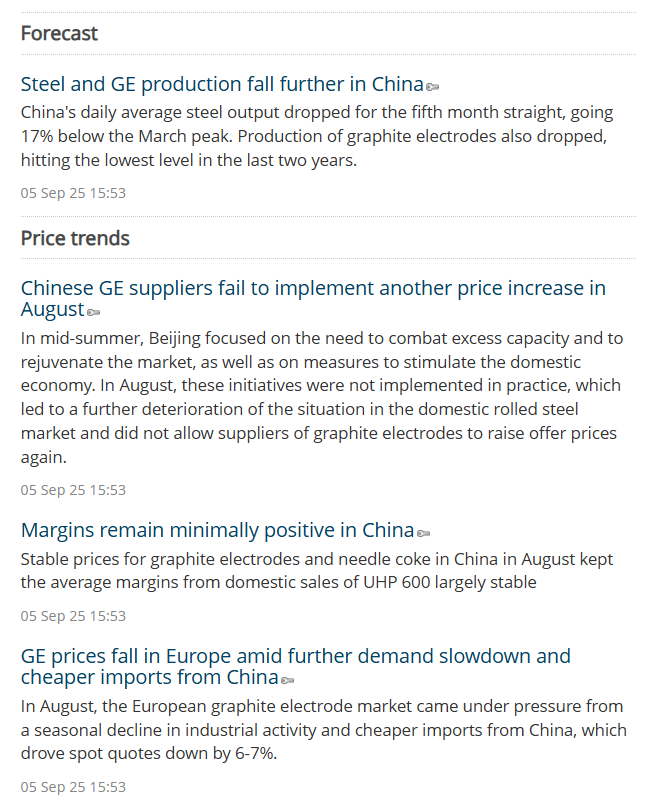Image resolution: width=657 pixels, height=800 pixels.
Task: View the article on GE prices falling in Europe
Action: coord(295,657)
